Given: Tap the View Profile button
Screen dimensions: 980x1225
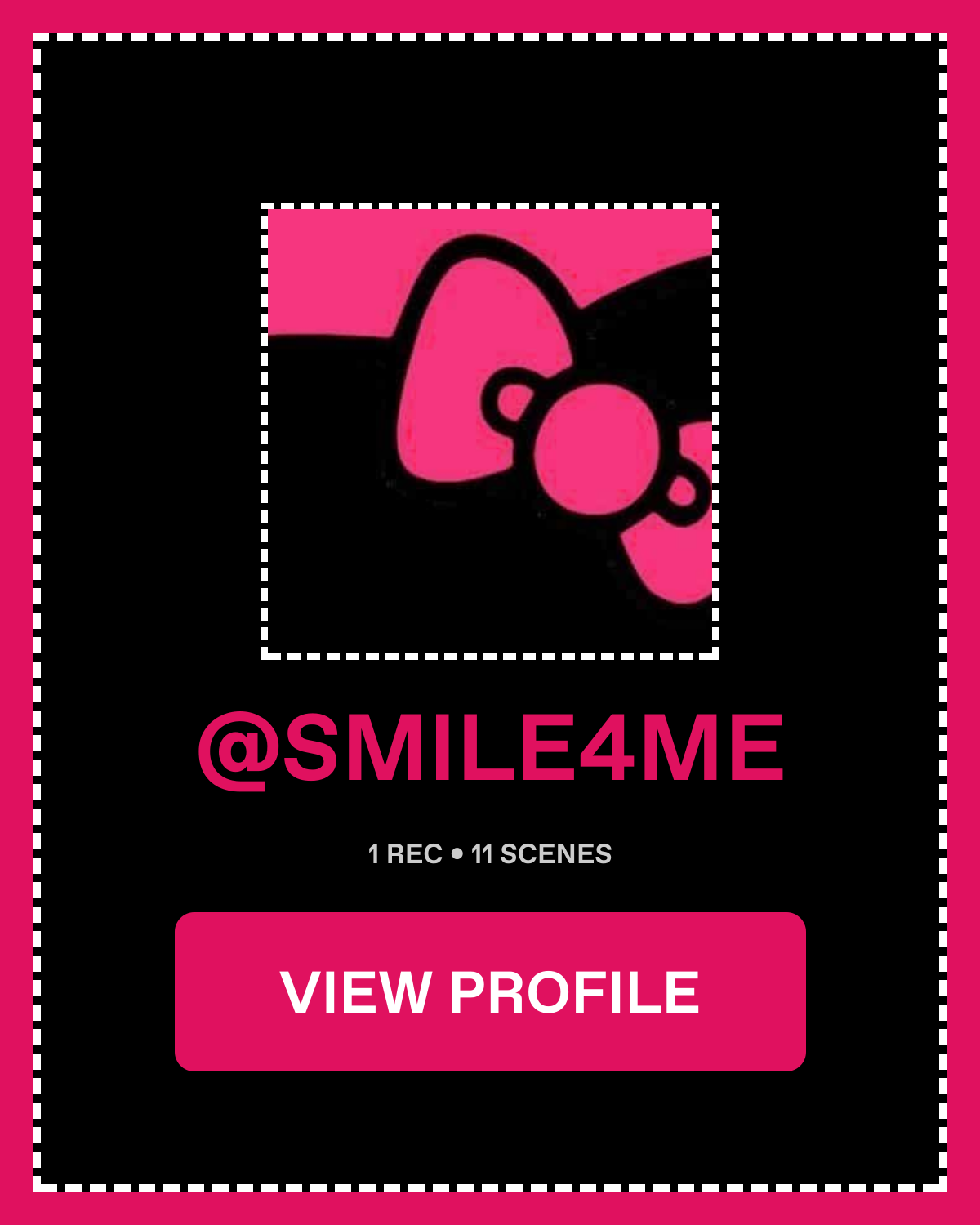Looking at the screenshot, I should (490, 991).
